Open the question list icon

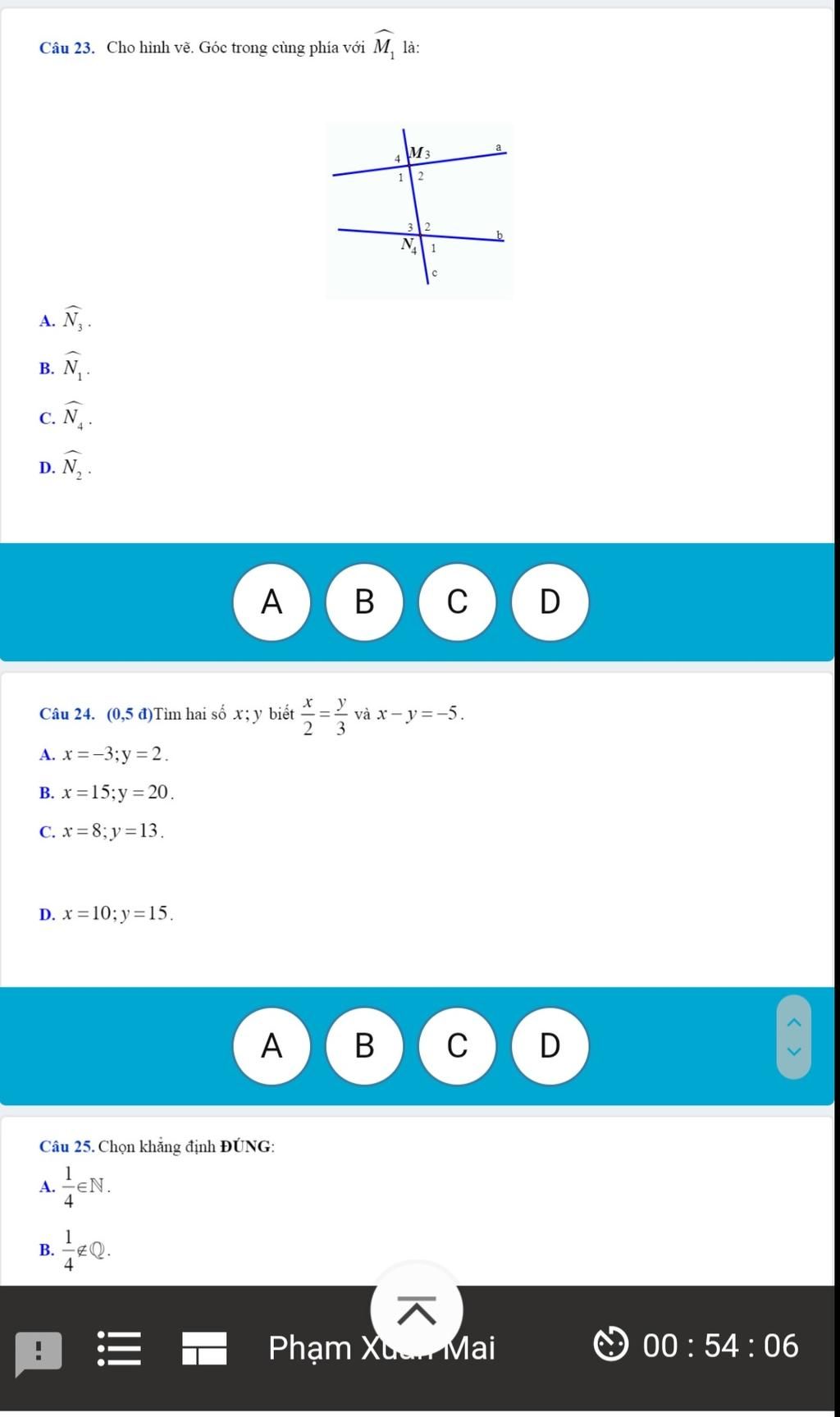[120, 1347]
